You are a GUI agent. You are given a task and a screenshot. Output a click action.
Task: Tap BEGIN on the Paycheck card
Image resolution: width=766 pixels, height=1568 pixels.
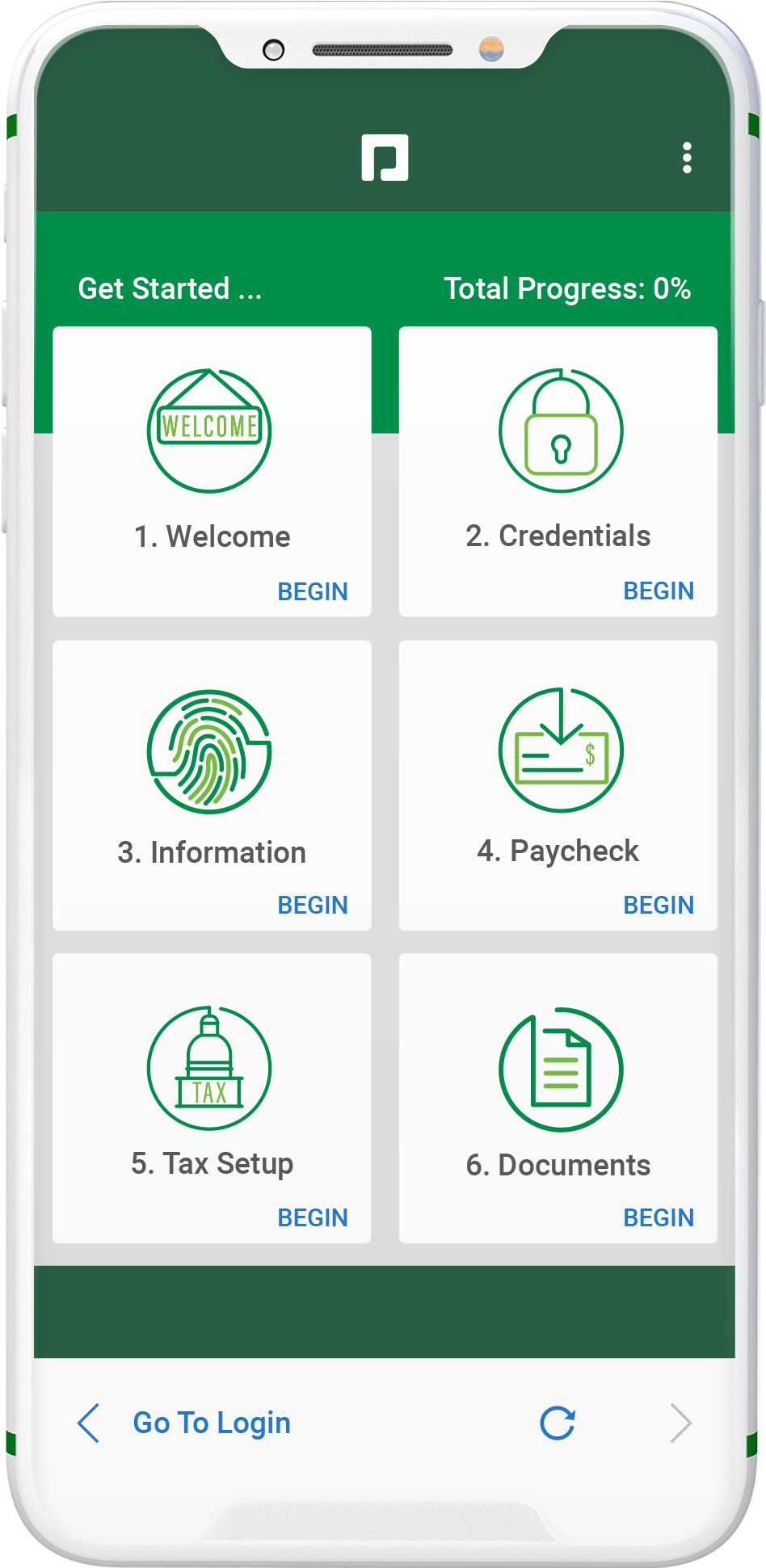coord(659,905)
